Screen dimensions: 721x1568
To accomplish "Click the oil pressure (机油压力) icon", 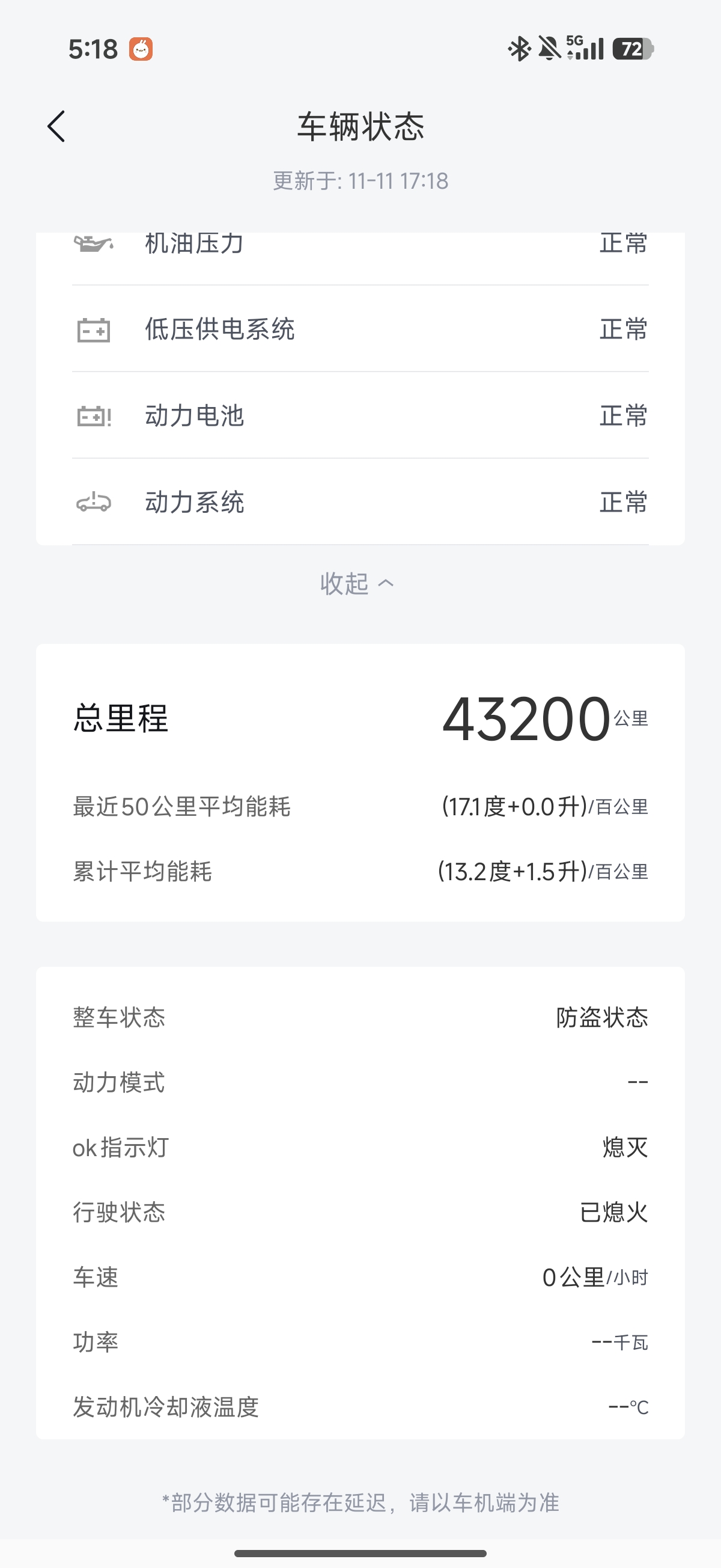I will (93, 243).
